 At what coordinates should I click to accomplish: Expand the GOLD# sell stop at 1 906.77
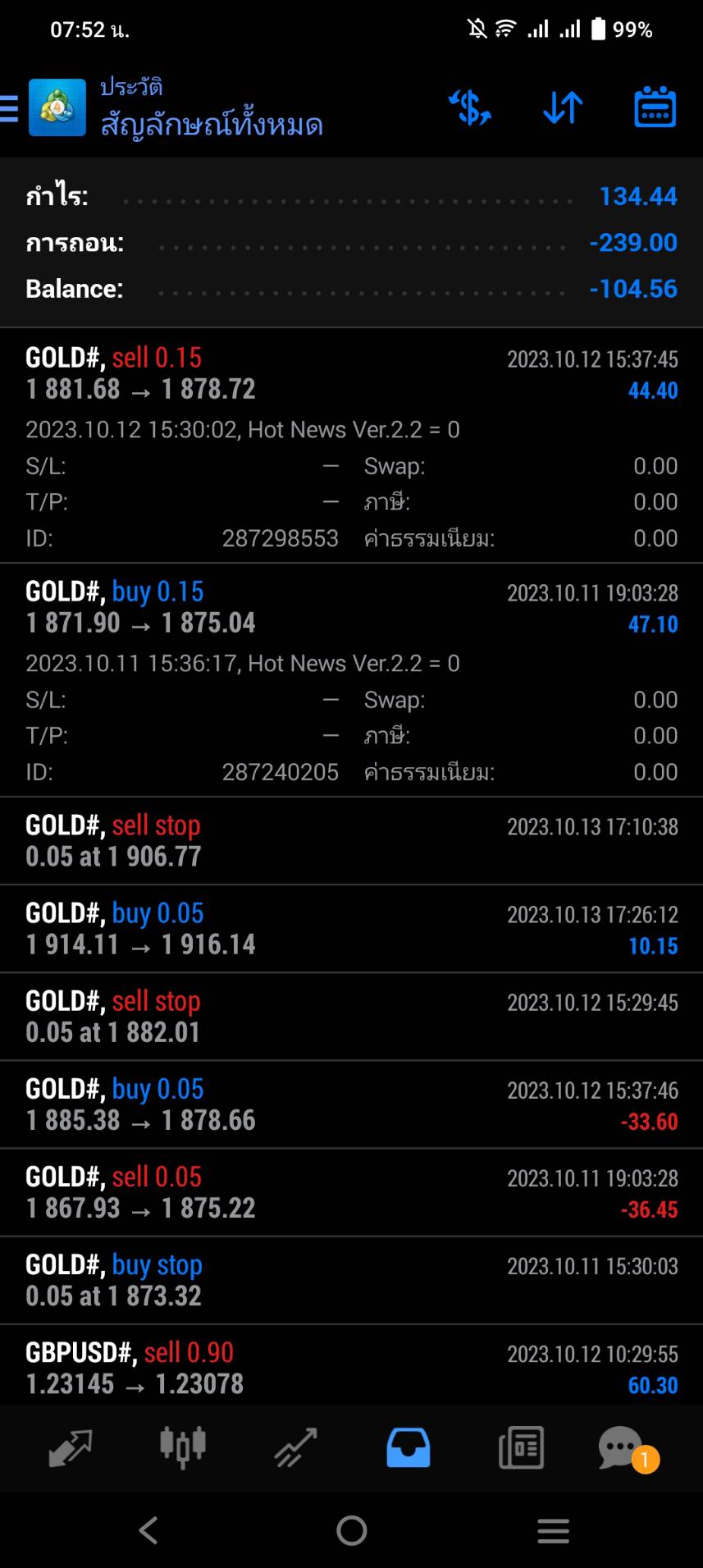coord(351,841)
